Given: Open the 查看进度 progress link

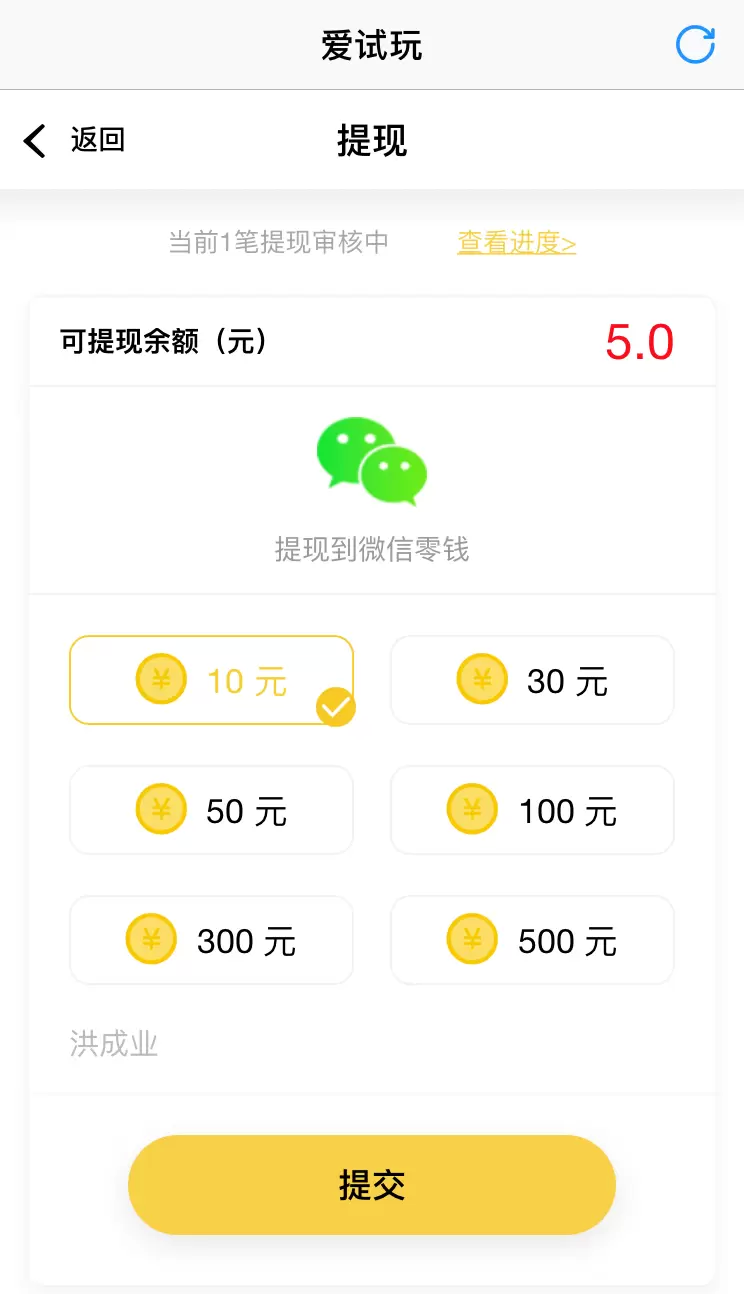Looking at the screenshot, I should point(516,241).
